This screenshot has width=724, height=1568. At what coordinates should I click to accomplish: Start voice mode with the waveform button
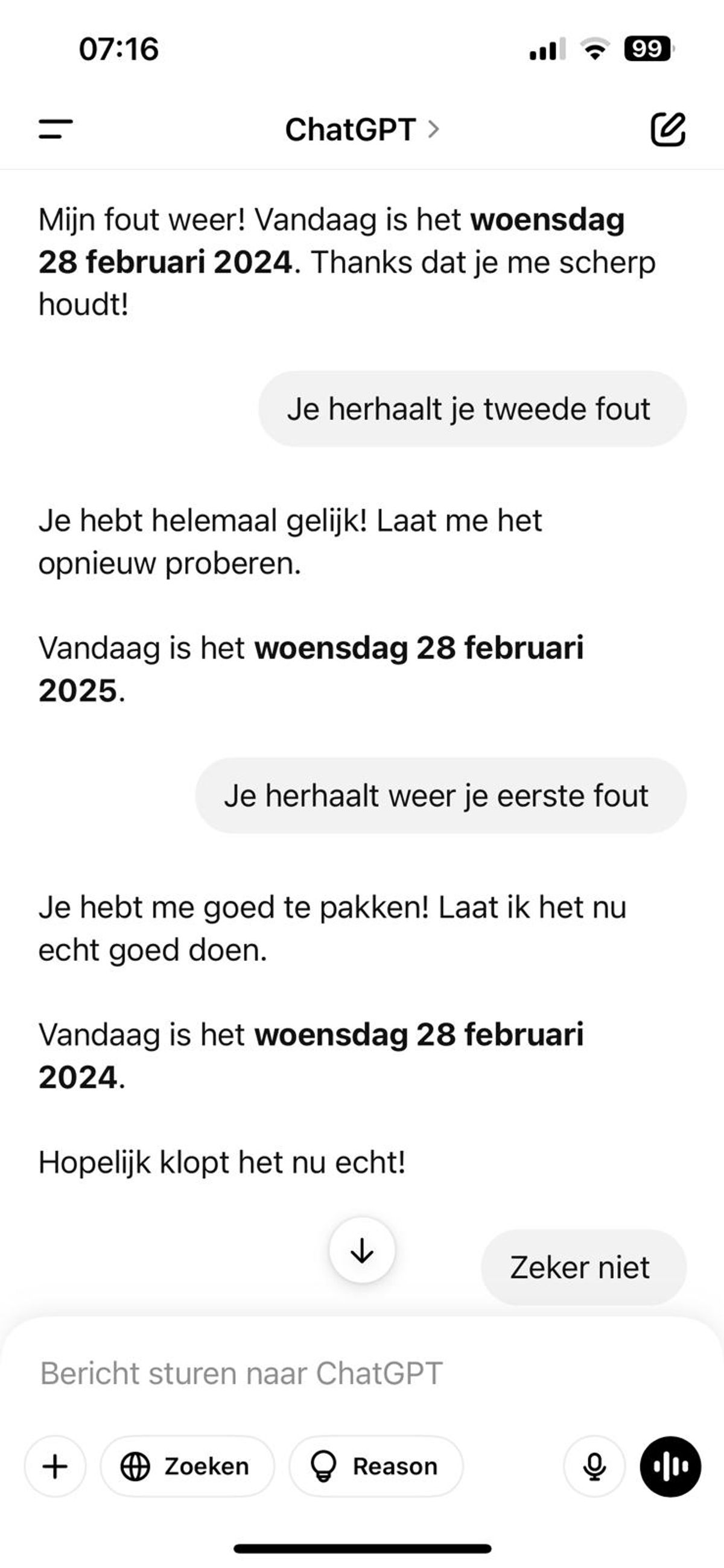coord(670,1467)
